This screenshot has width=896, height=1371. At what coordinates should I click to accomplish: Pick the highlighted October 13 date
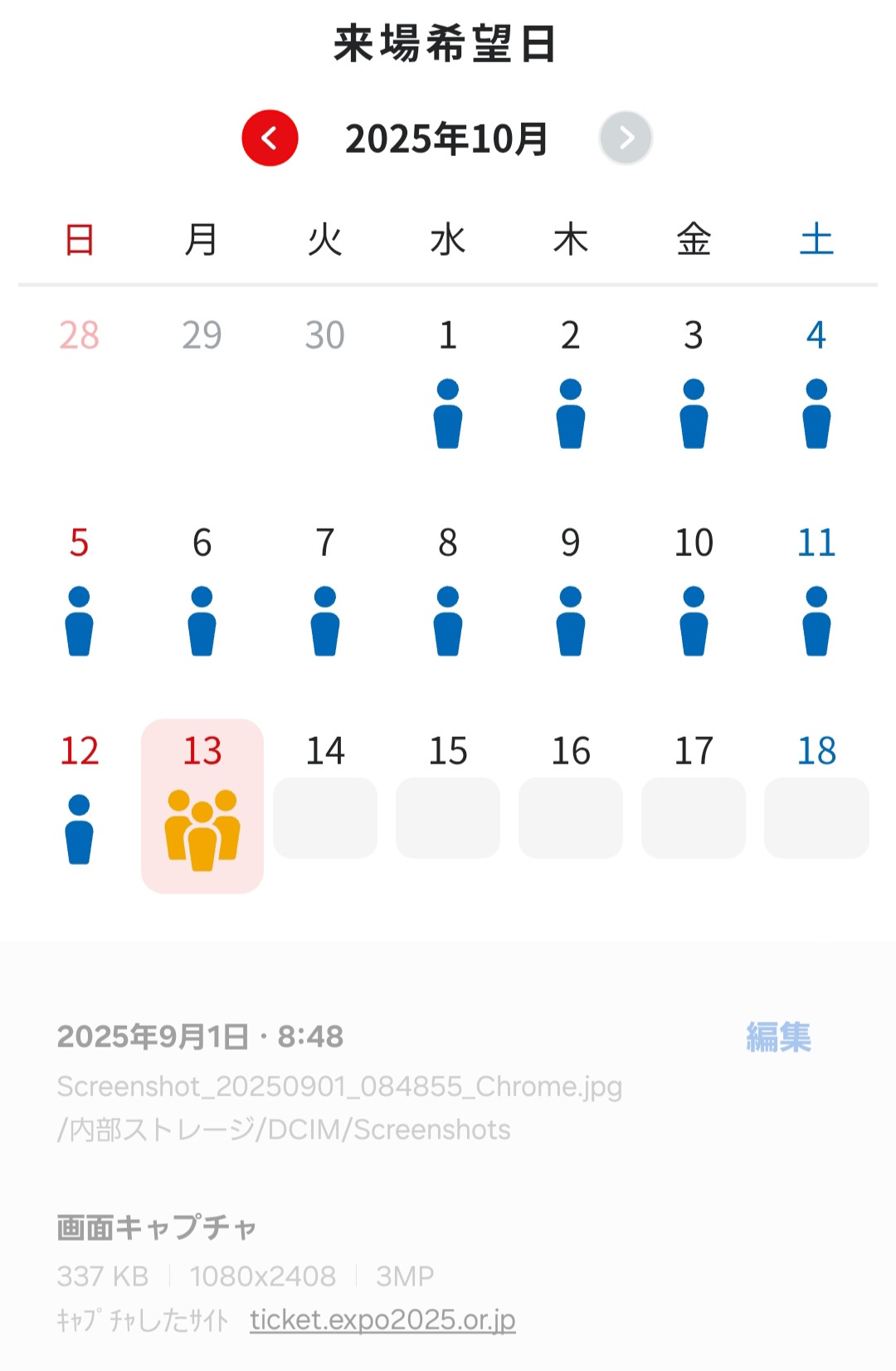pos(202,805)
